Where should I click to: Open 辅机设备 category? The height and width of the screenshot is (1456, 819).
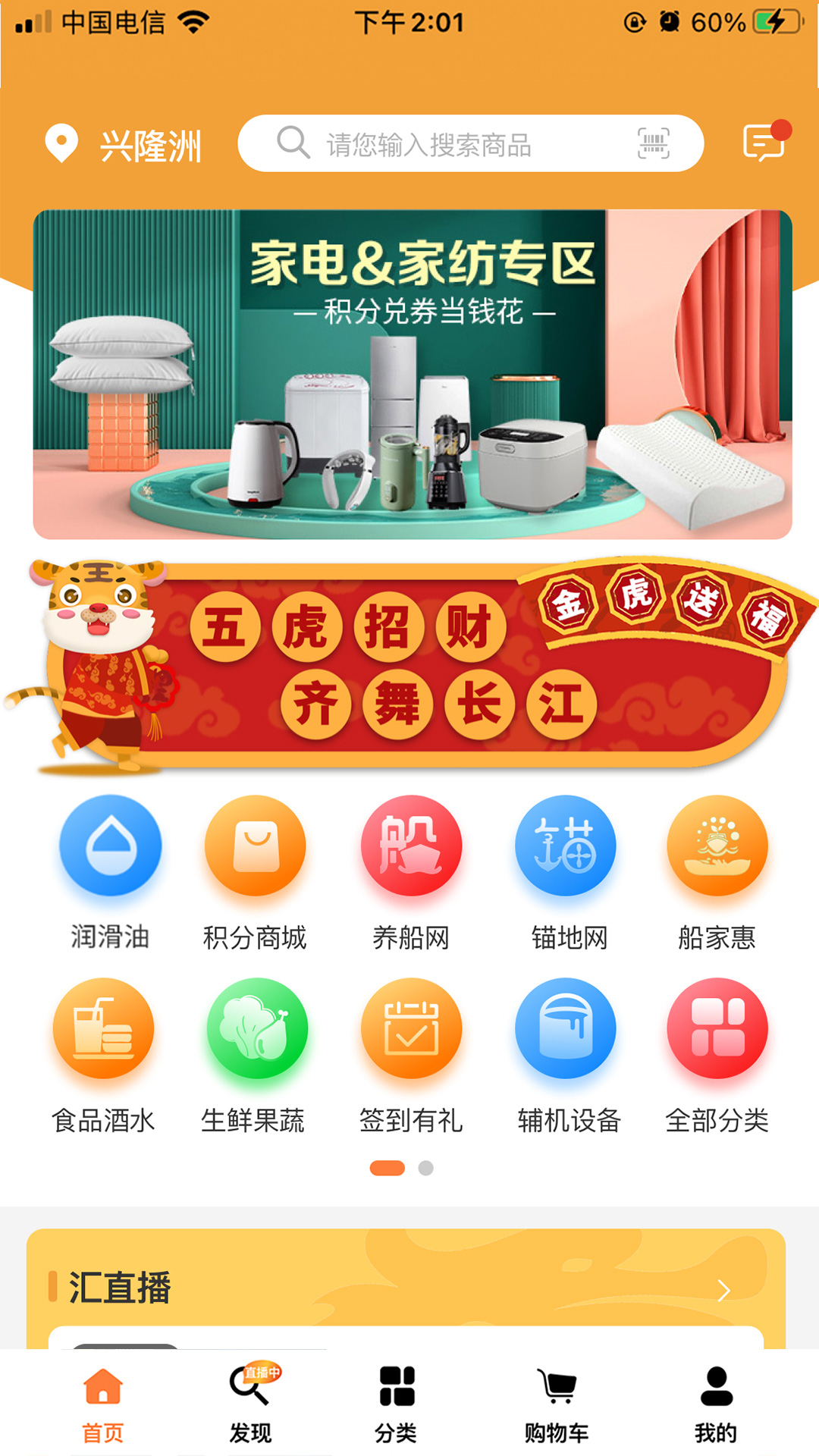coord(566,1056)
